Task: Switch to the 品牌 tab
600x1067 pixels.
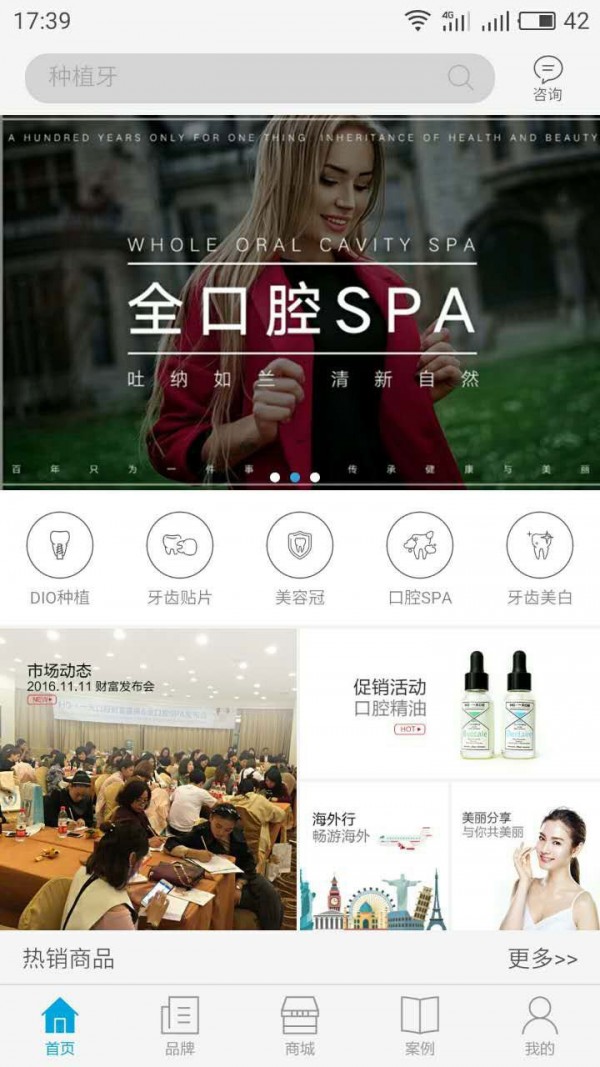Action: [x=180, y=1026]
